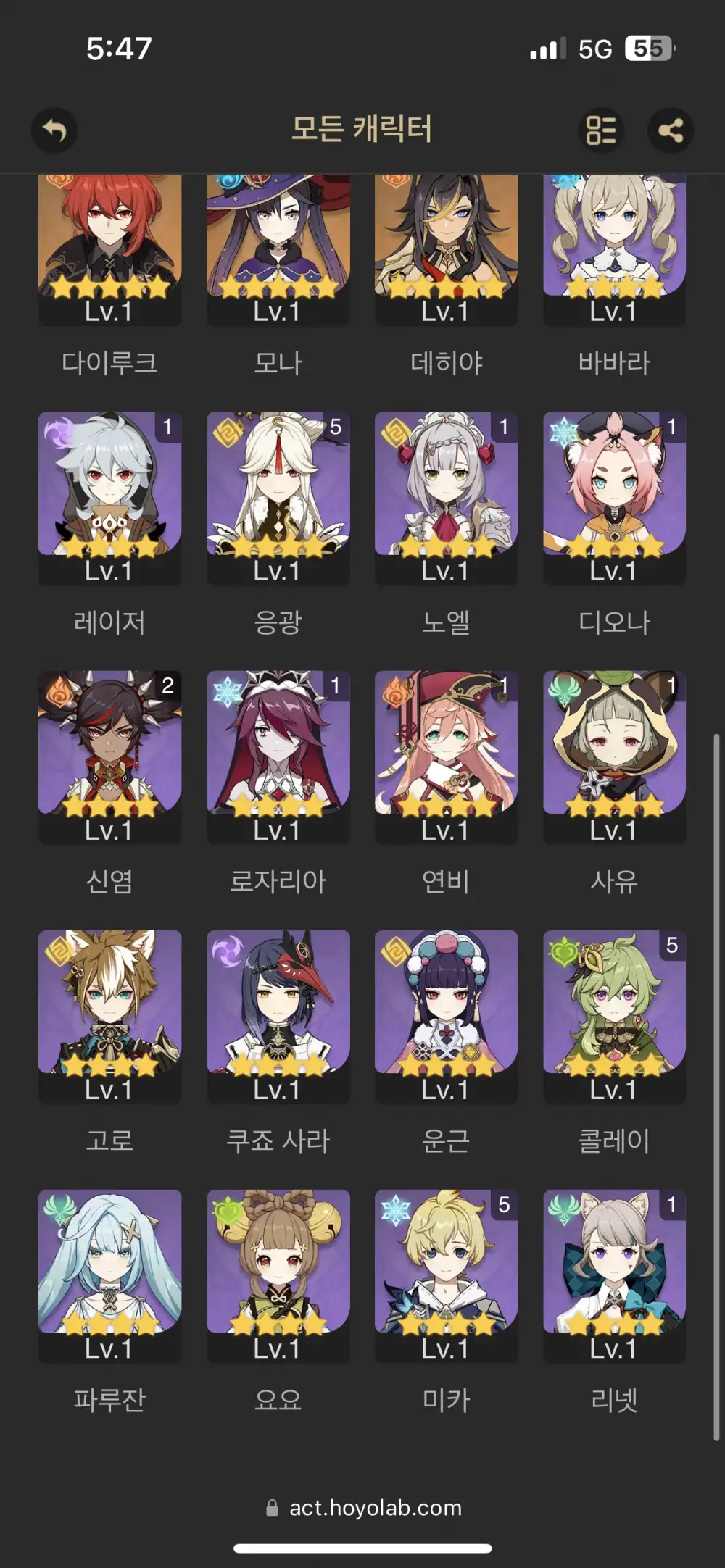View 고로 character details

point(109,1016)
